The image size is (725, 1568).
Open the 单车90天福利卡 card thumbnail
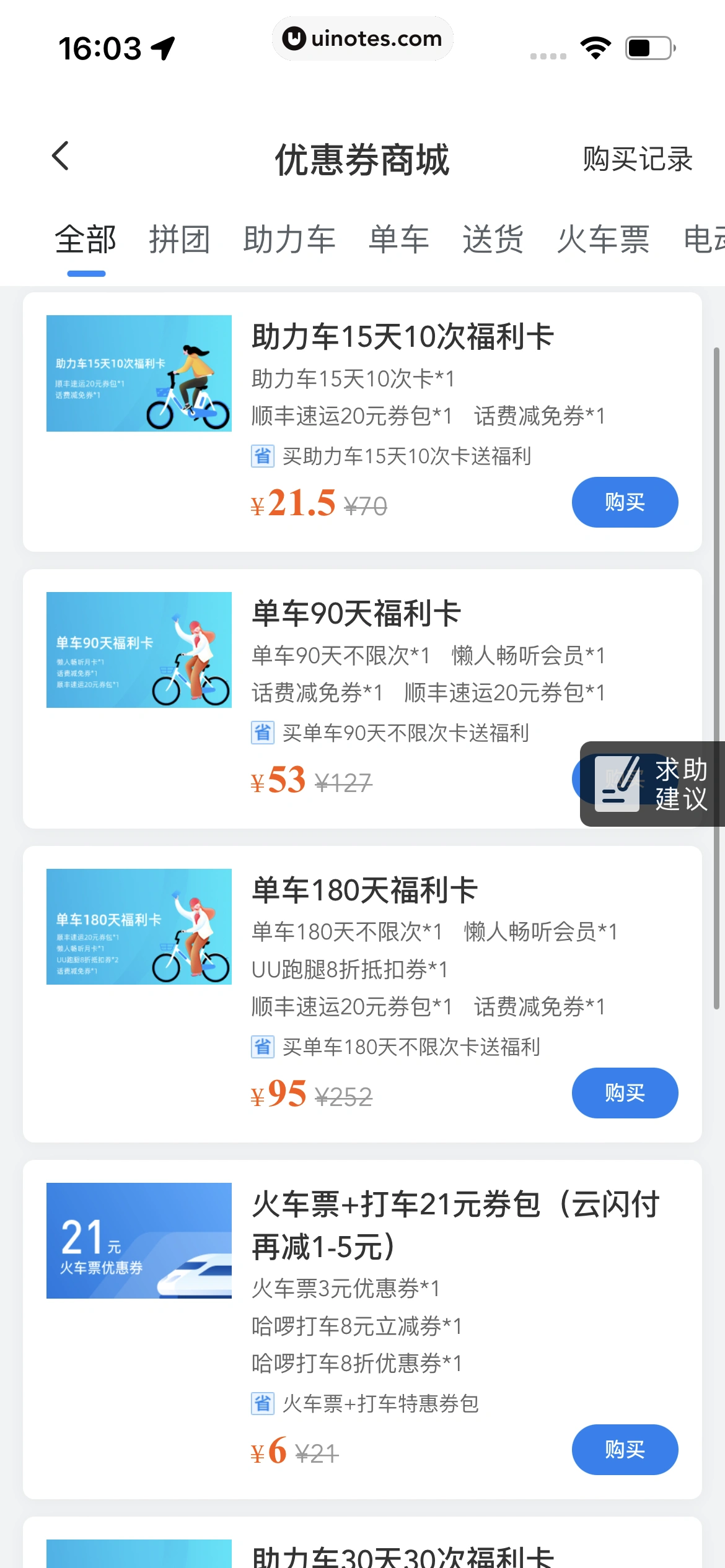(138, 649)
